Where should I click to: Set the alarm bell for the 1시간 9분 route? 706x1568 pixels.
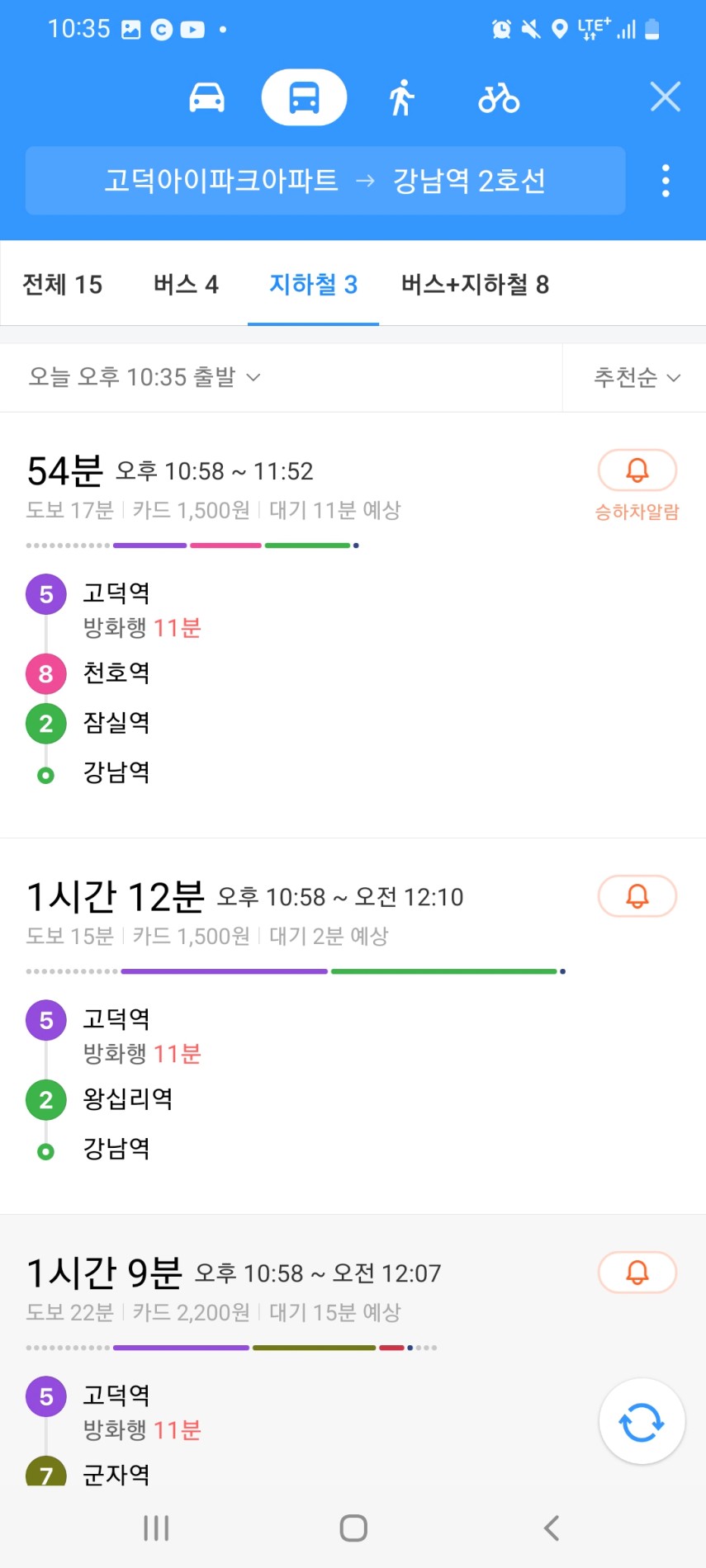pyautogui.click(x=637, y=1273)
